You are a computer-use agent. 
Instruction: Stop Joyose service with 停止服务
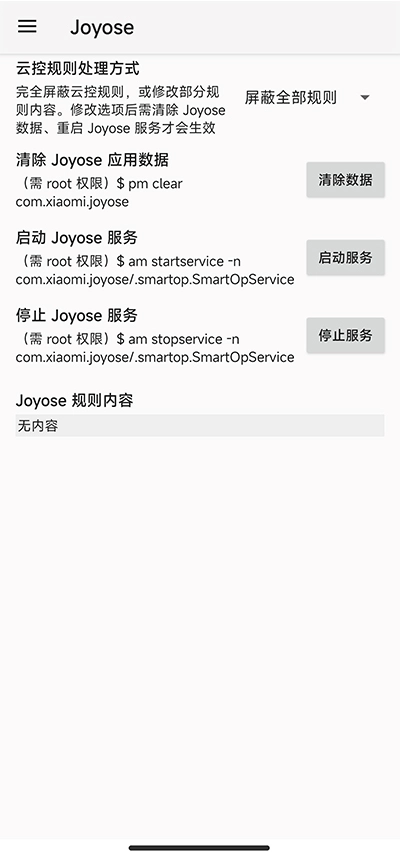(x=346, y=335)
